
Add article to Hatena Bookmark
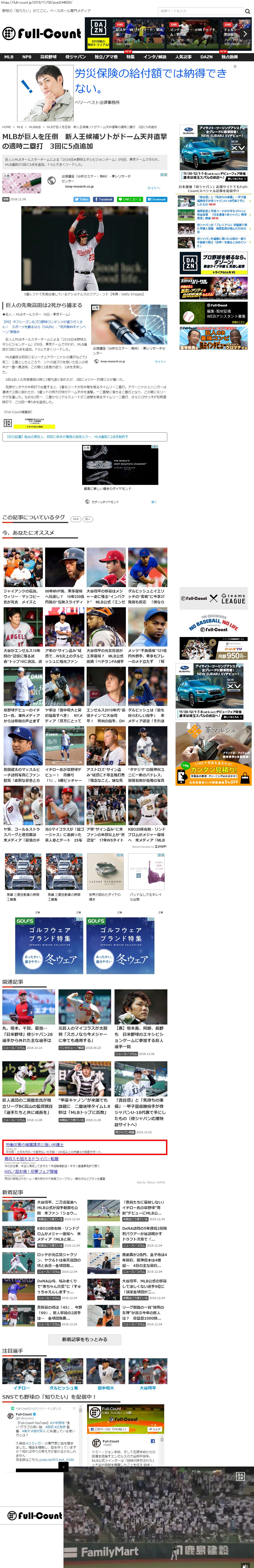(x=156, y=199)
